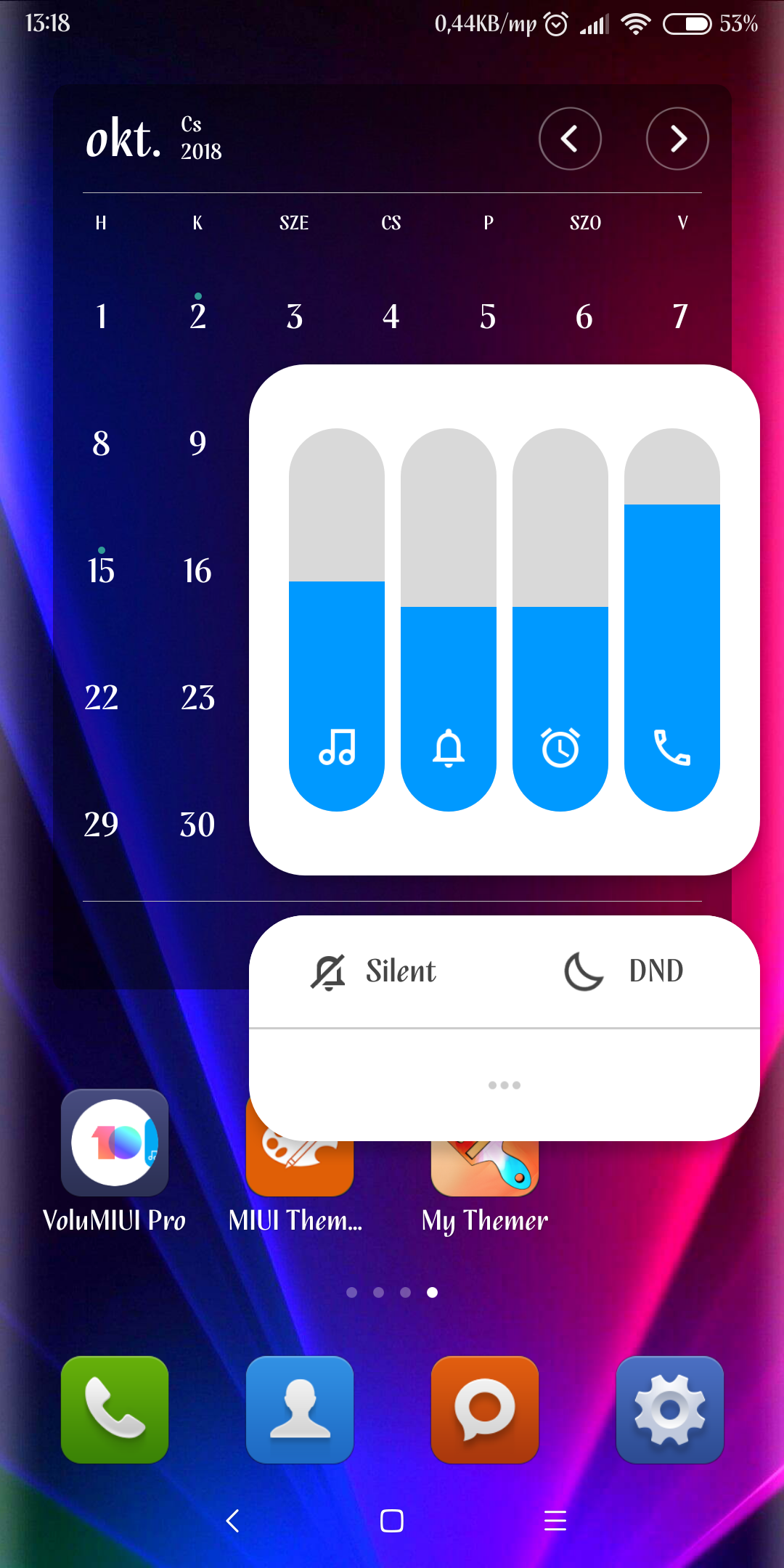The height and width of the screenshot is (1568, 784).
Task: Tap the ringtone bell volume slider
Action: 449,619
